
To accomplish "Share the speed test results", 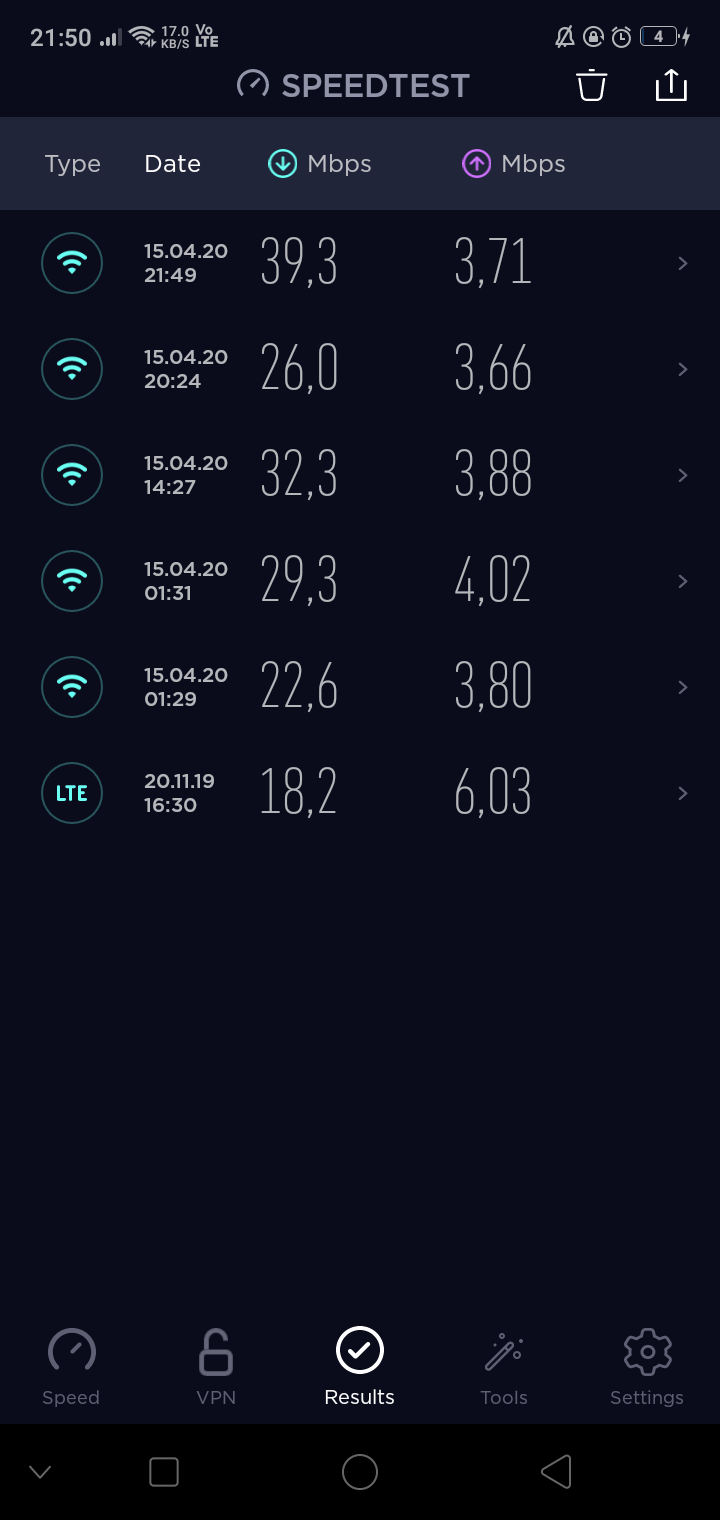I will pyautogui.click(x=671, y=85).
